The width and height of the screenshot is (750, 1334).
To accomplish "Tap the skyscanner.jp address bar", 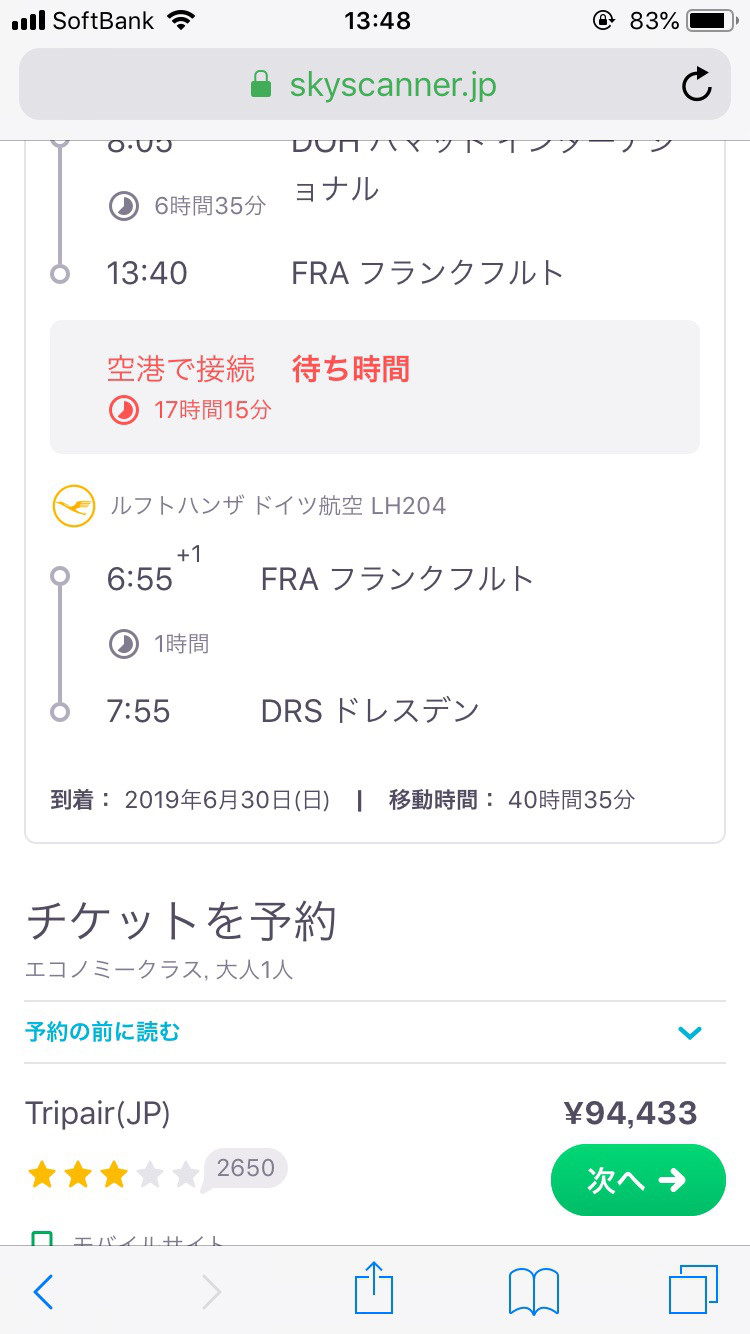I will [x=375, y=85].
